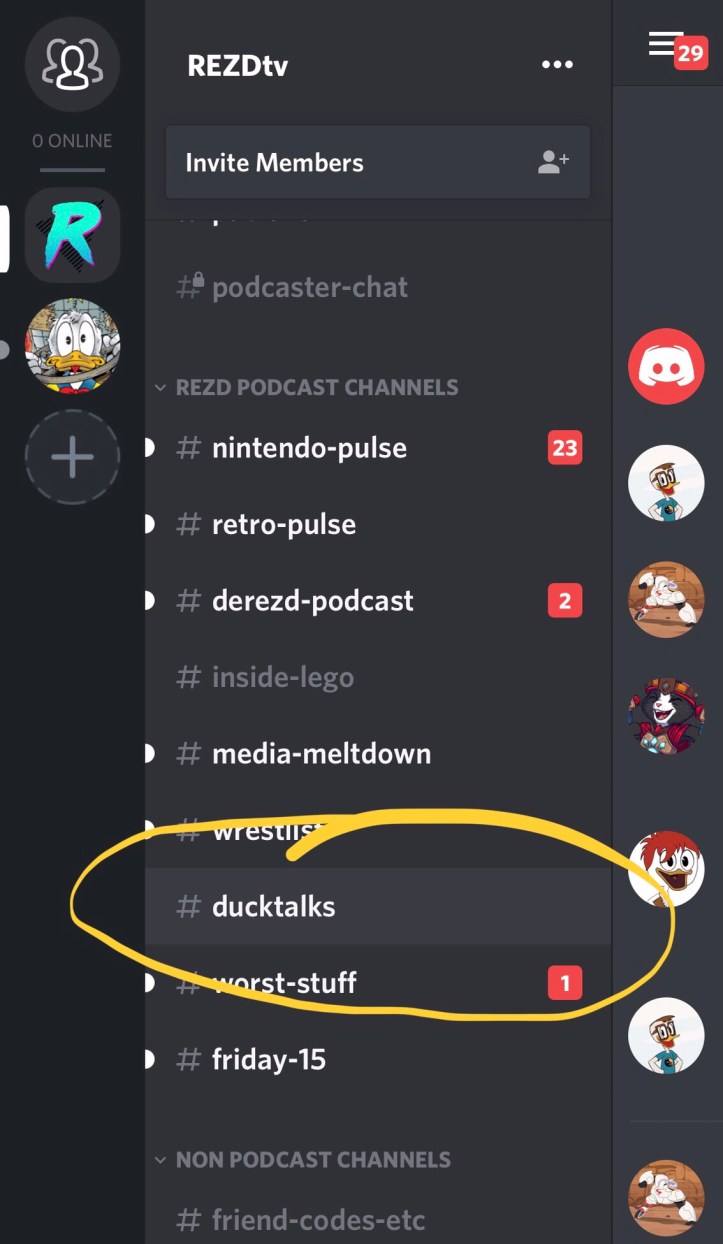Open derezd-podcast channel

[312, 601]
